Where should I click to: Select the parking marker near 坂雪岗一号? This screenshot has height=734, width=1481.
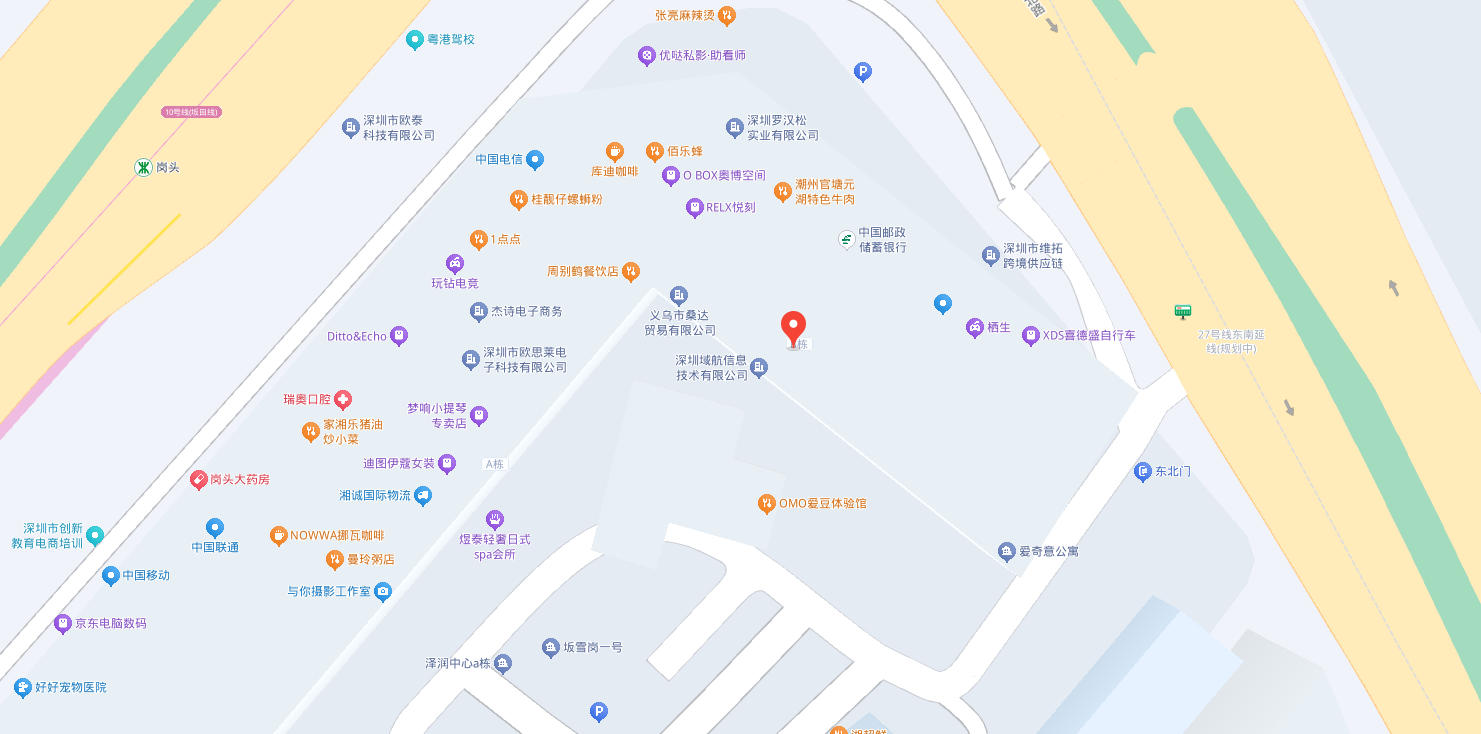599,711
